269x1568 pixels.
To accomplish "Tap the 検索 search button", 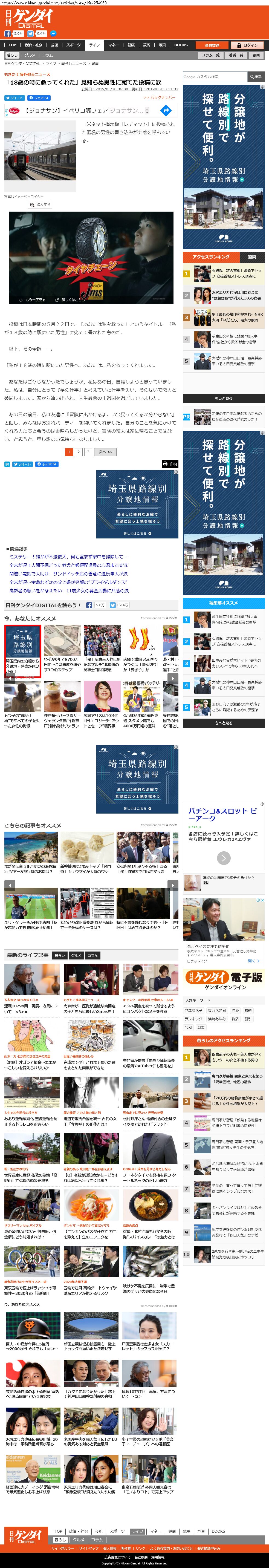I will (x=256, y=77).
